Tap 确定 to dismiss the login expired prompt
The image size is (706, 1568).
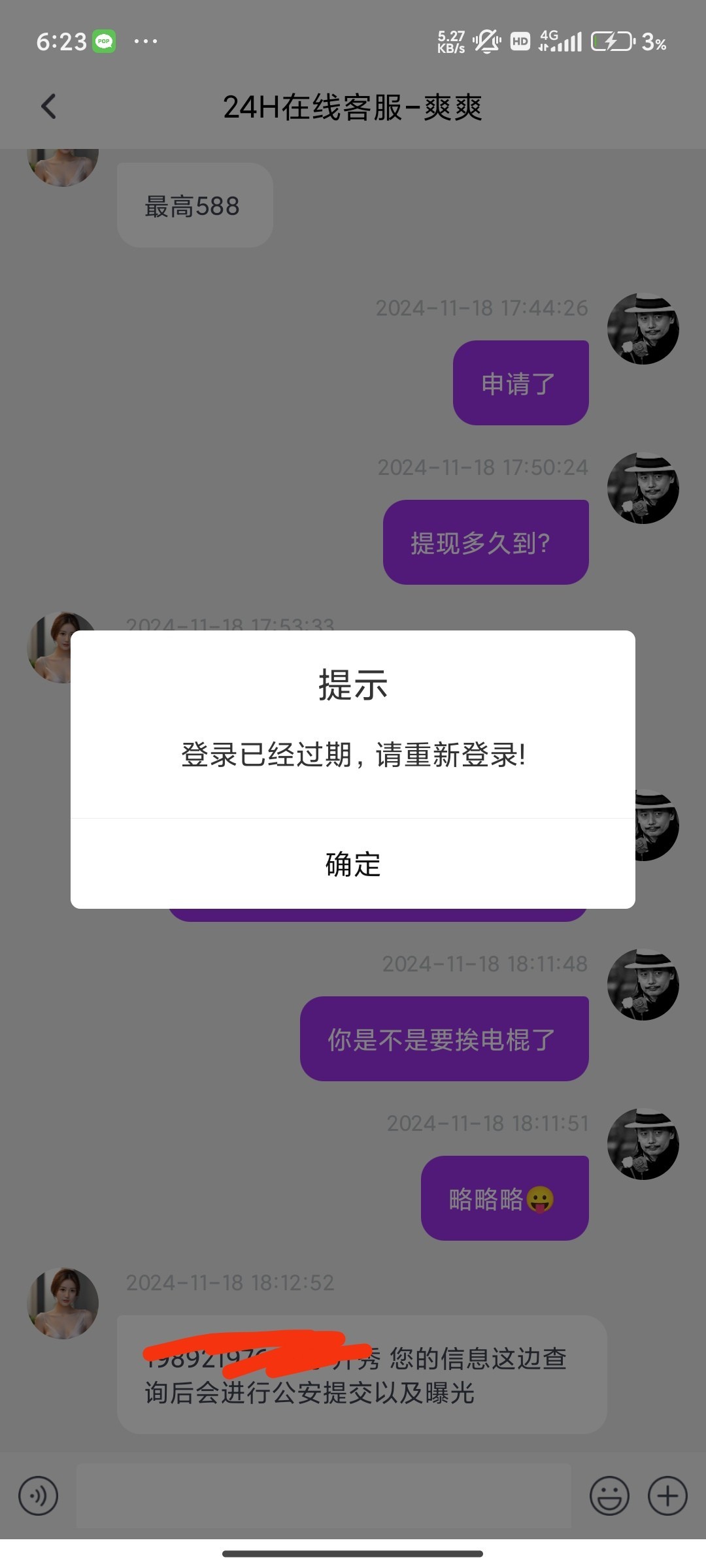[353, 864]
